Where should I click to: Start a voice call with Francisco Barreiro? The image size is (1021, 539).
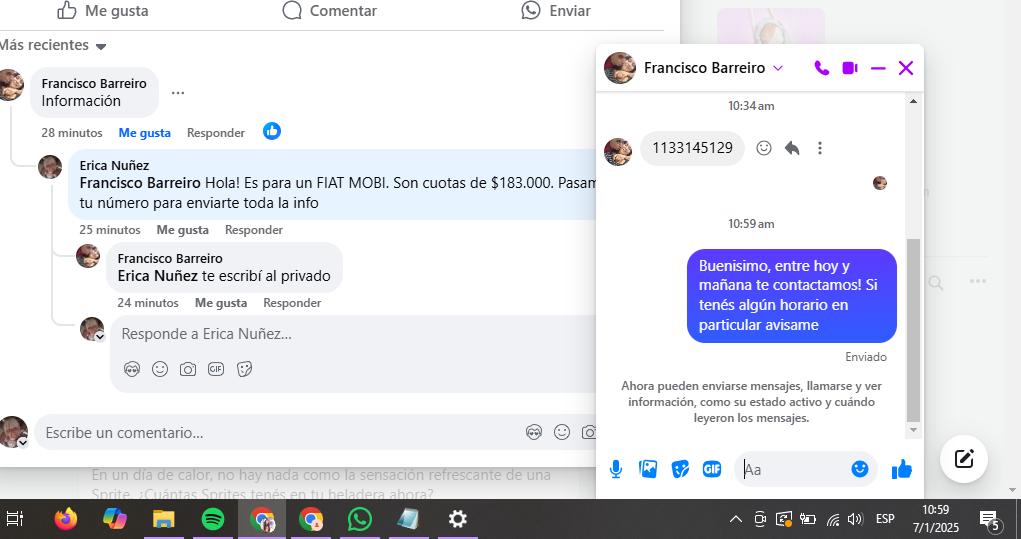coord(821,68)
